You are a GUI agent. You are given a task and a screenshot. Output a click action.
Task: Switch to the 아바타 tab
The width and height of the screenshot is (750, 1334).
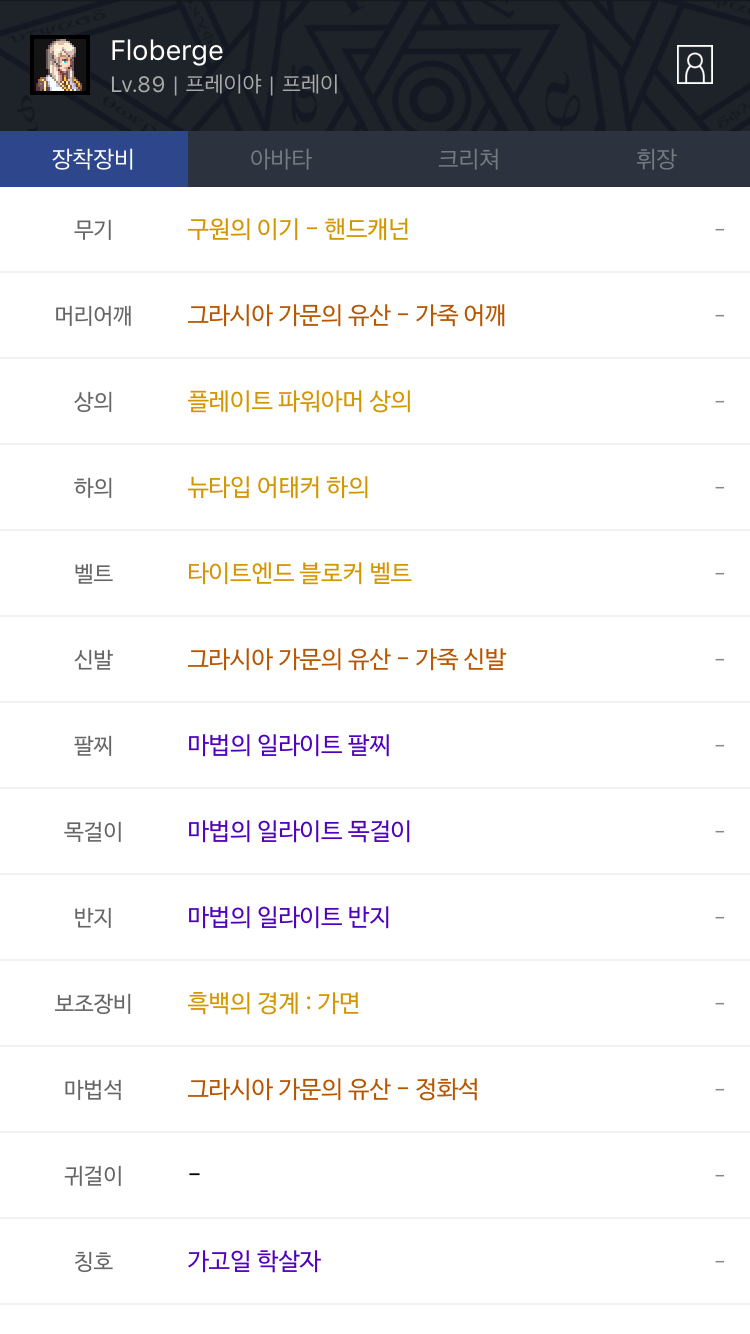[x=281, y=159]
